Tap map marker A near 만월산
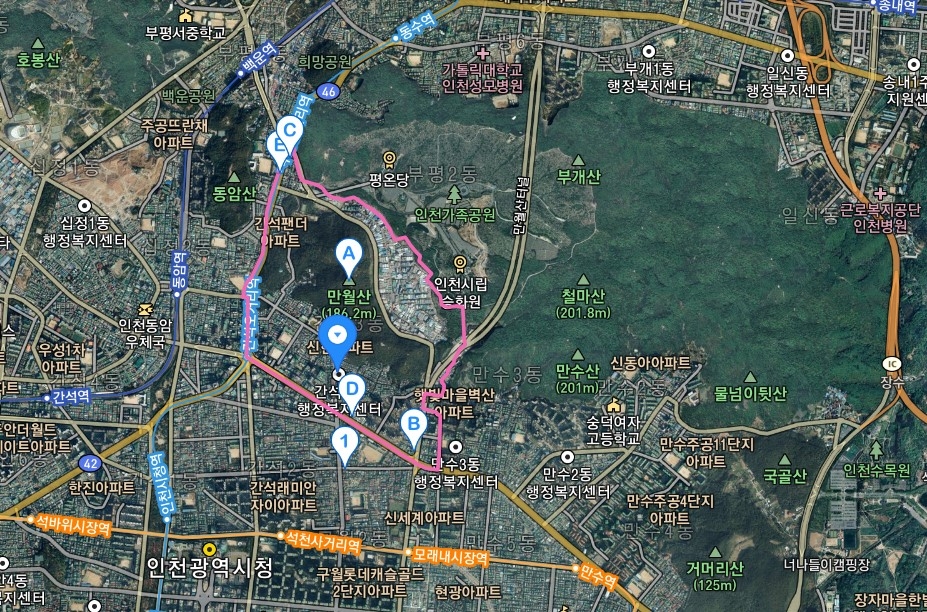 coord(348,255)
